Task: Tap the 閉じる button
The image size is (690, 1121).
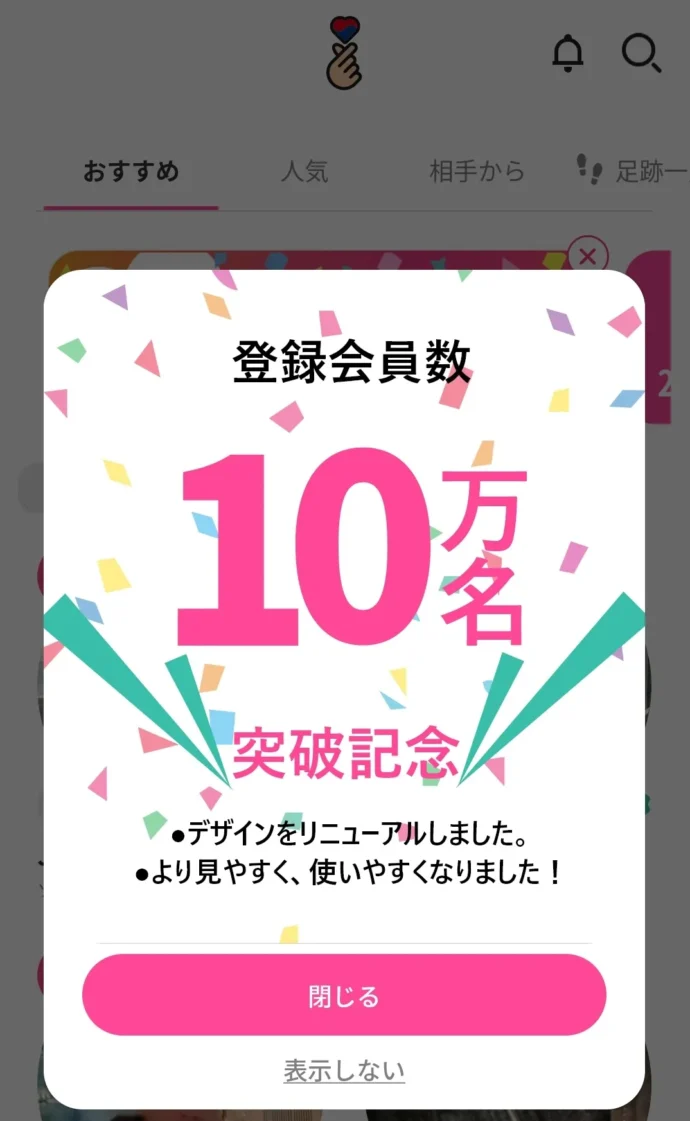Action: (344, 995)
